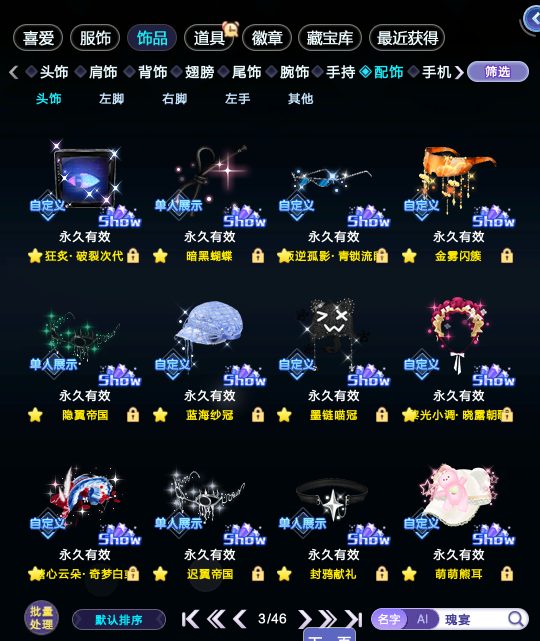Switch search mode to AI
Image resolution: width=540 pixels, height=641 pixels.
click(422, 619)
